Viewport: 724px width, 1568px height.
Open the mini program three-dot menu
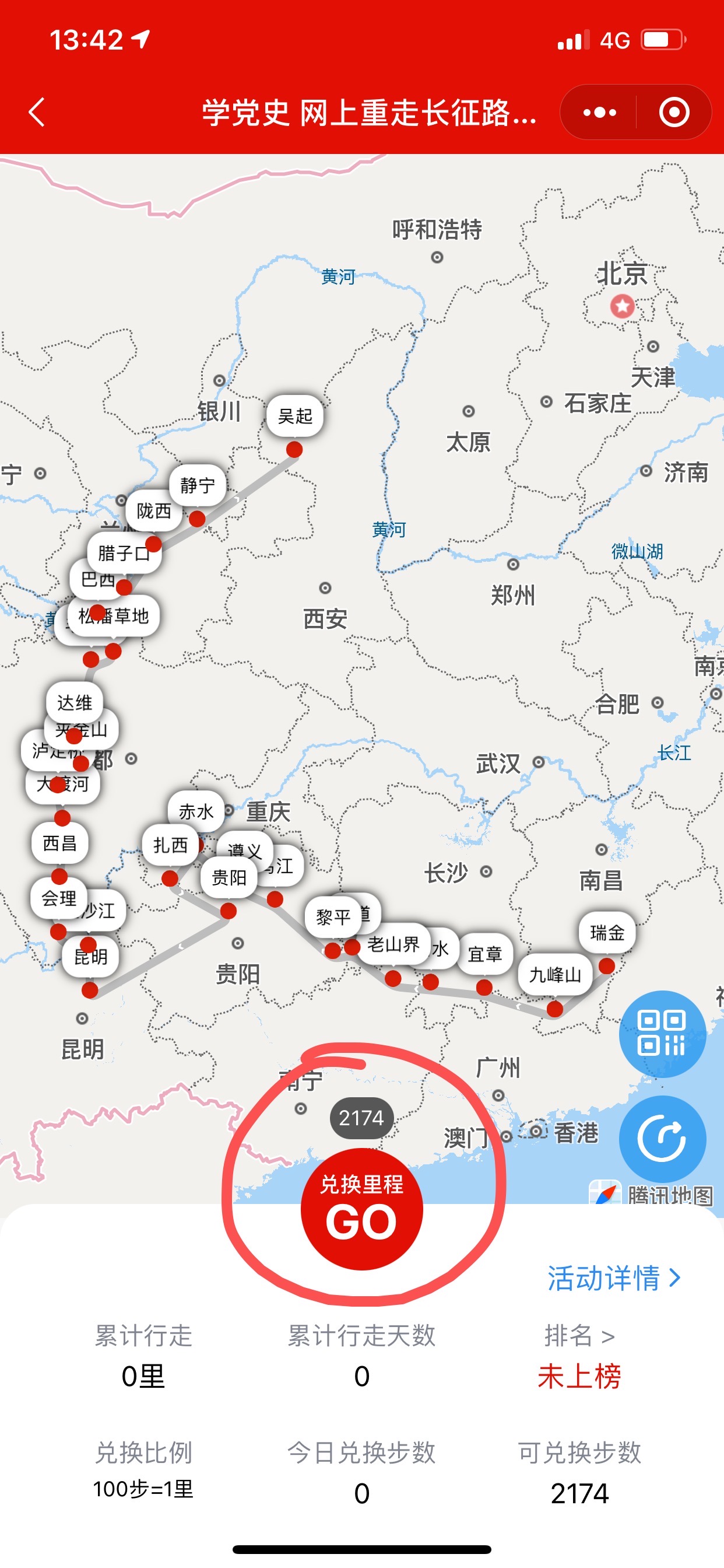[599, 113]
